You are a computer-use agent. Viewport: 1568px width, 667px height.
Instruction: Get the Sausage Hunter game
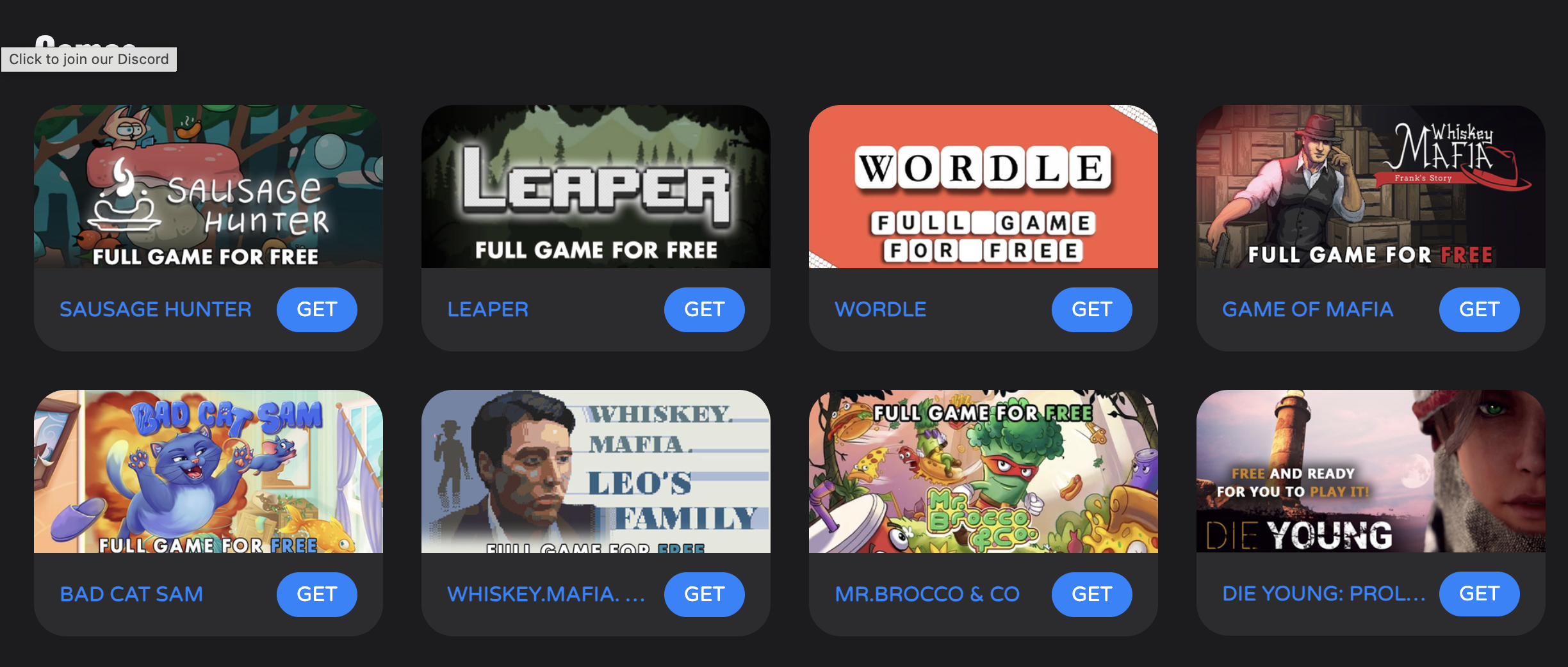click(316, 310)
